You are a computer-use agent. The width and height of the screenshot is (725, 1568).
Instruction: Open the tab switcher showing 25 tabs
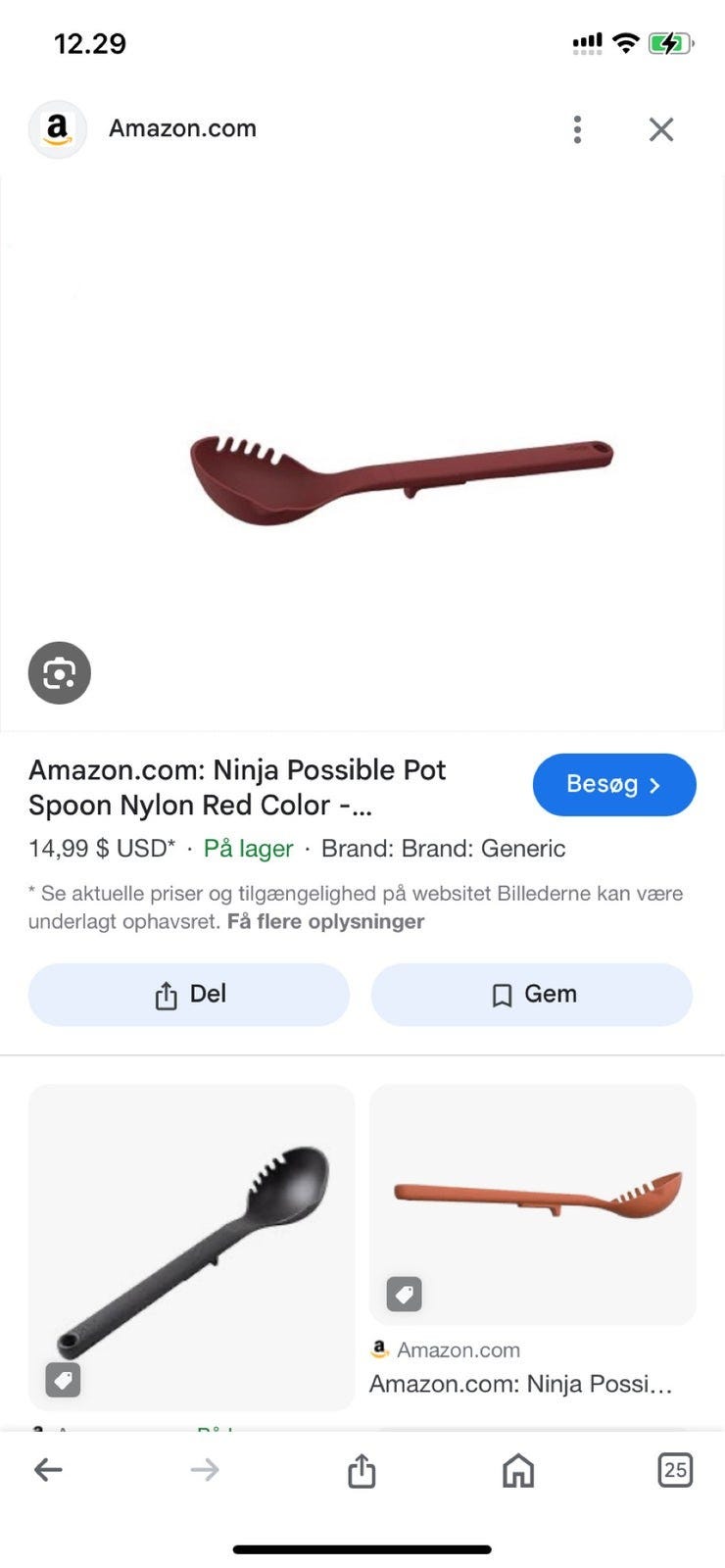click(x=675, y=1470)
